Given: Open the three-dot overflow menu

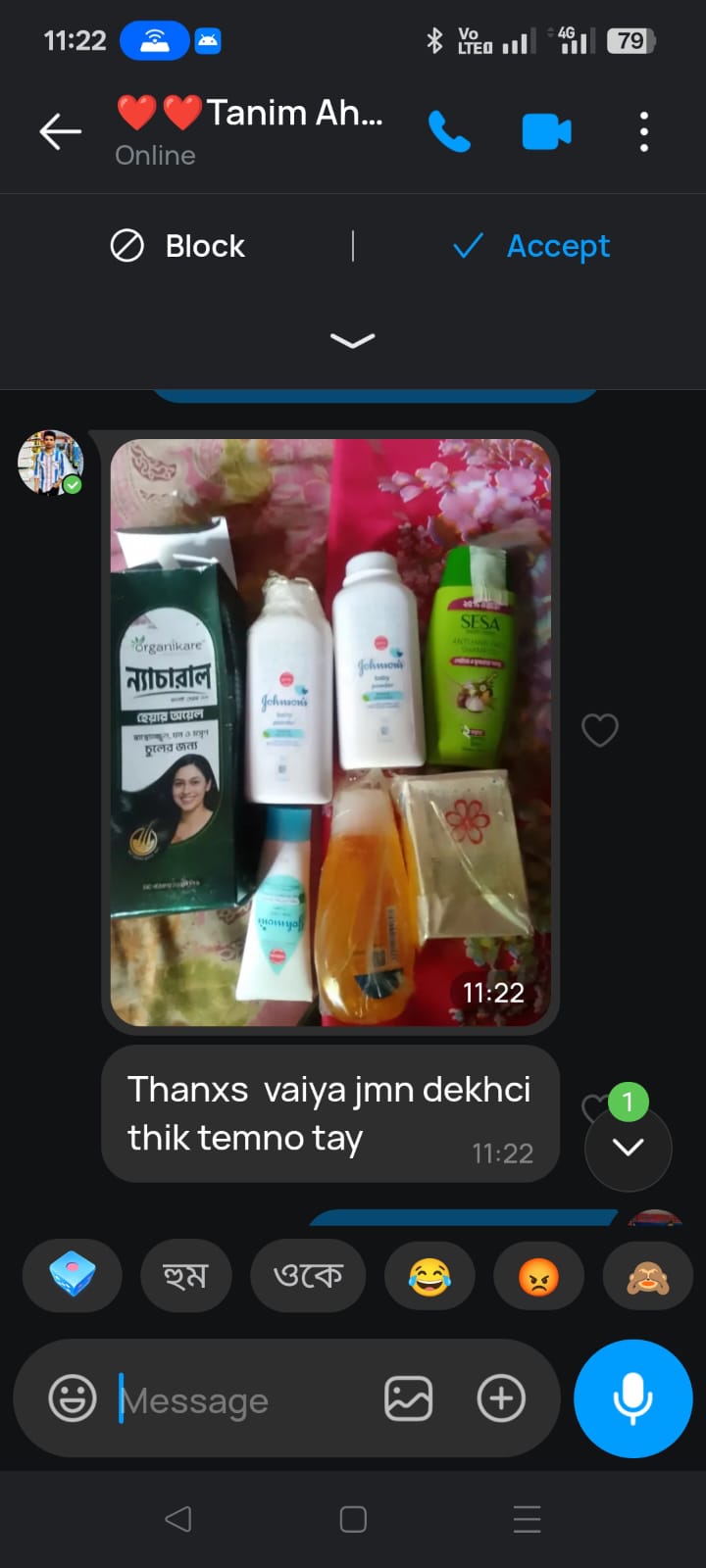Looking at the screenshot, I should coord(643,131).
